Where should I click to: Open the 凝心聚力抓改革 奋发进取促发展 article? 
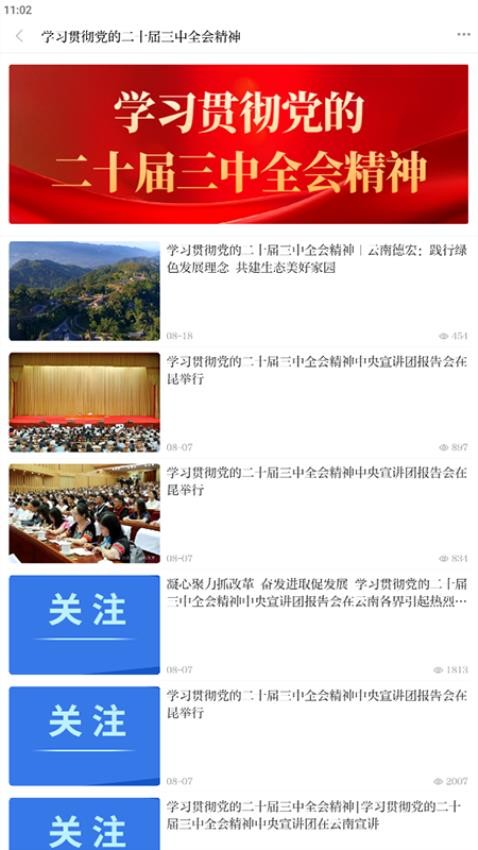pos(238,624)
